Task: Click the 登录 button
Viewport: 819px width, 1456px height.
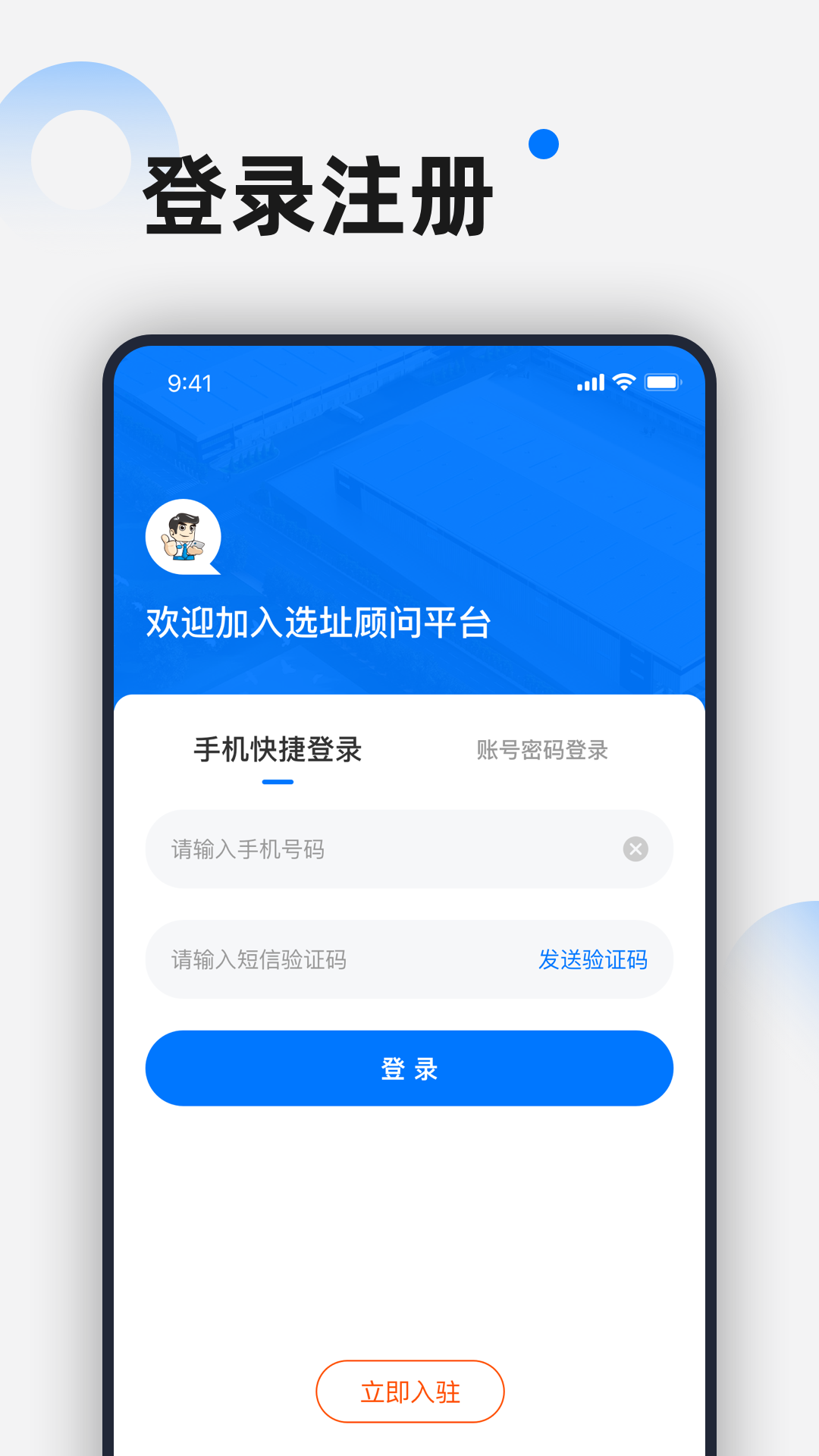Action: tap(409, 1068)
